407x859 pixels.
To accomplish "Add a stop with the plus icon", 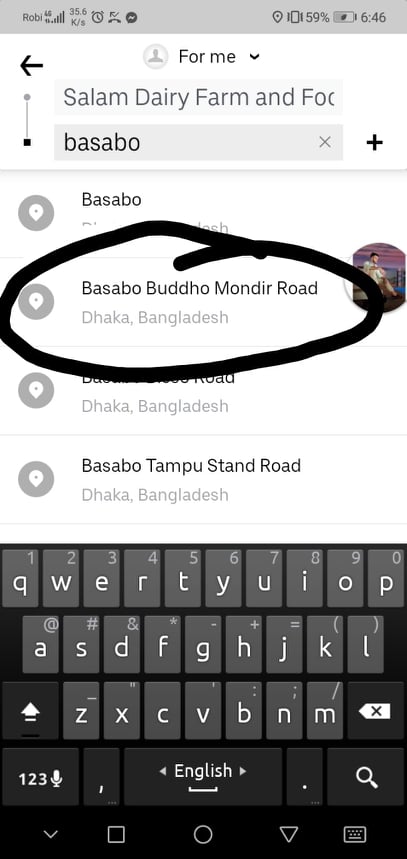I will (x=374, y=142).
